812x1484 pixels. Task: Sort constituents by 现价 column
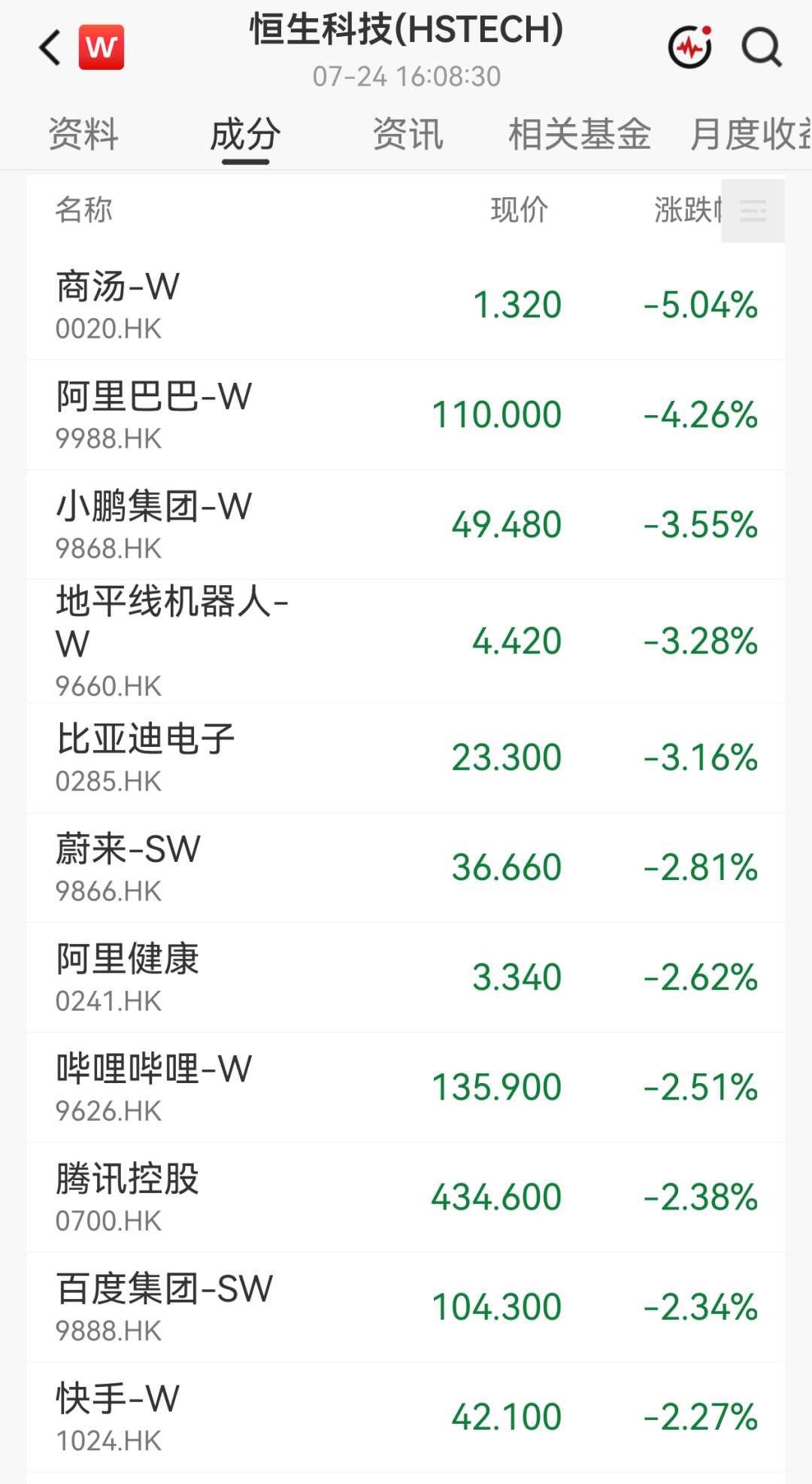point(519,210)
